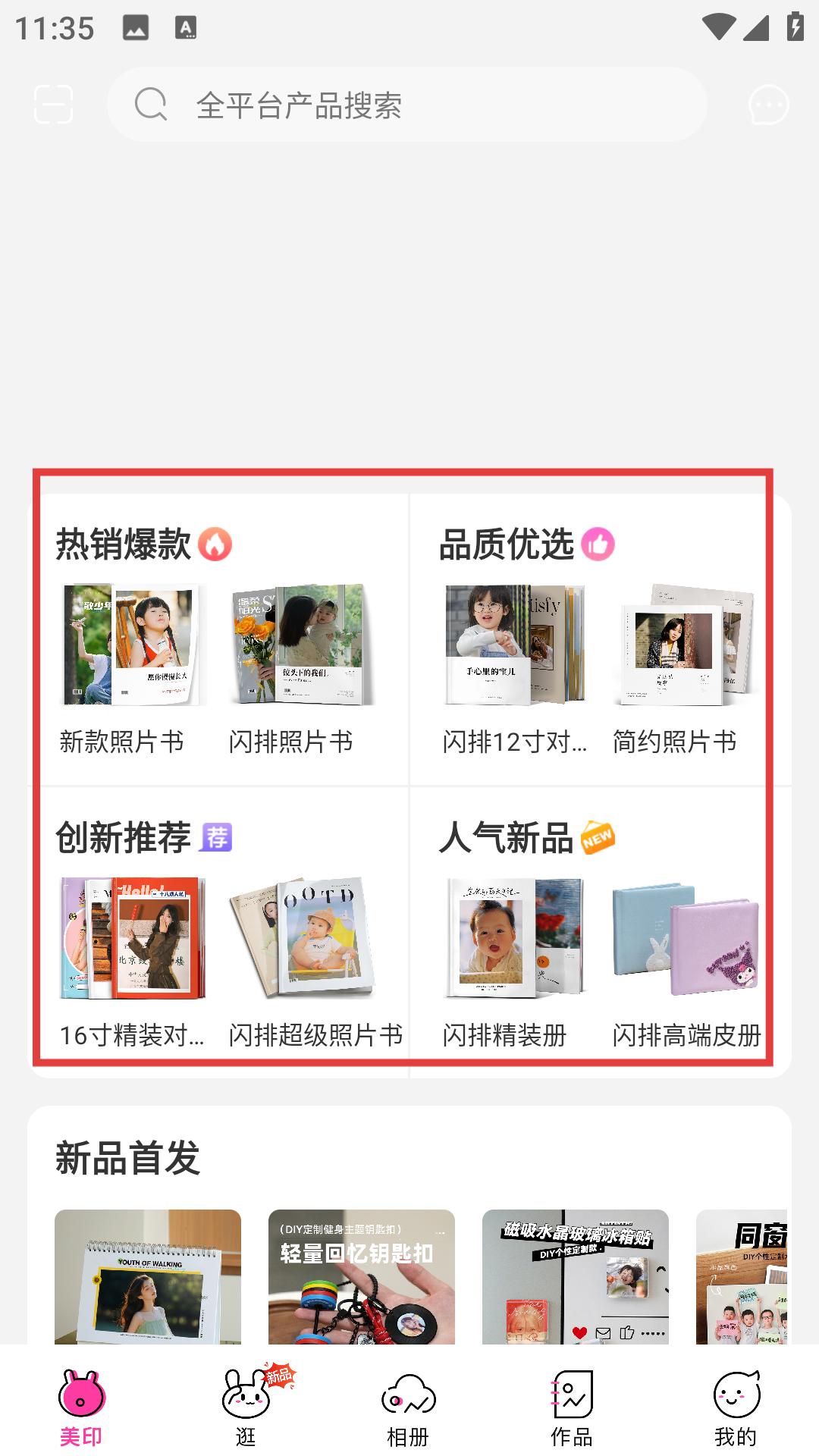Open the 轻量回忆钥匙扣 card
Viewport: 819px width, 1456px height.
[x=362, y=1277]
